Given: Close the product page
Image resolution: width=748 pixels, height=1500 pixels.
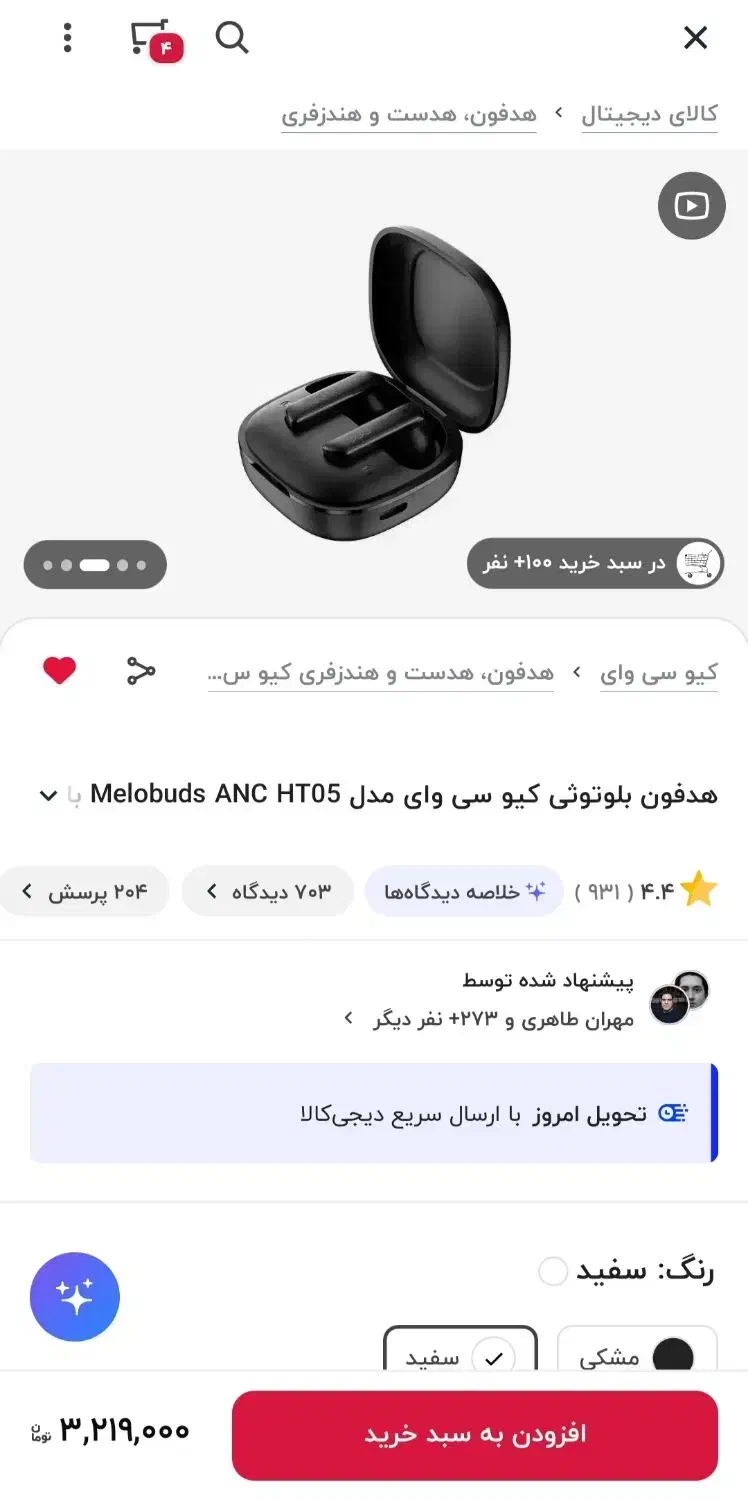Looking at the screenshot, I should pos(695,39).
